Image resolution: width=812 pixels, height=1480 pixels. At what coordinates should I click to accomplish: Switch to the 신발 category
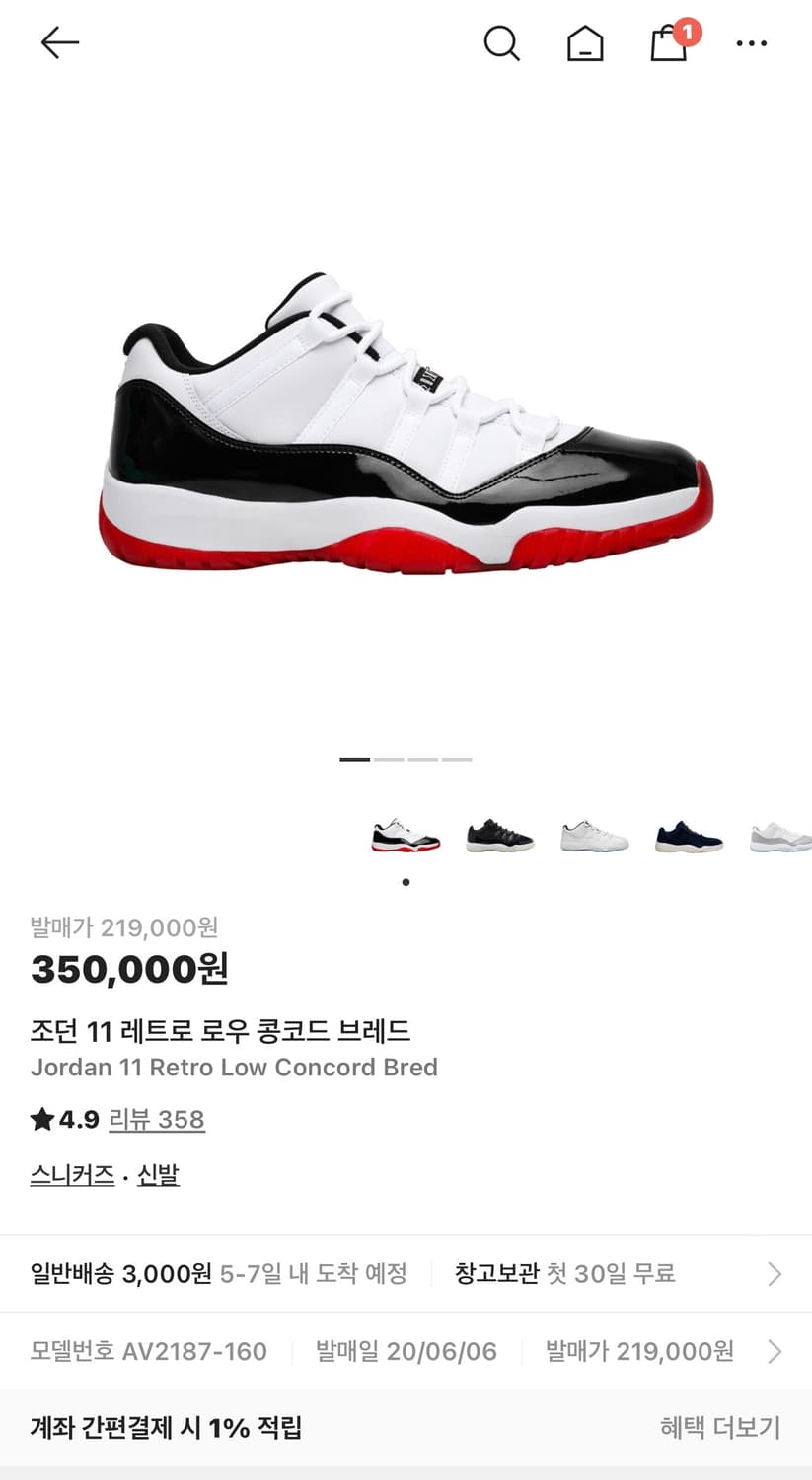point(158,1174)
